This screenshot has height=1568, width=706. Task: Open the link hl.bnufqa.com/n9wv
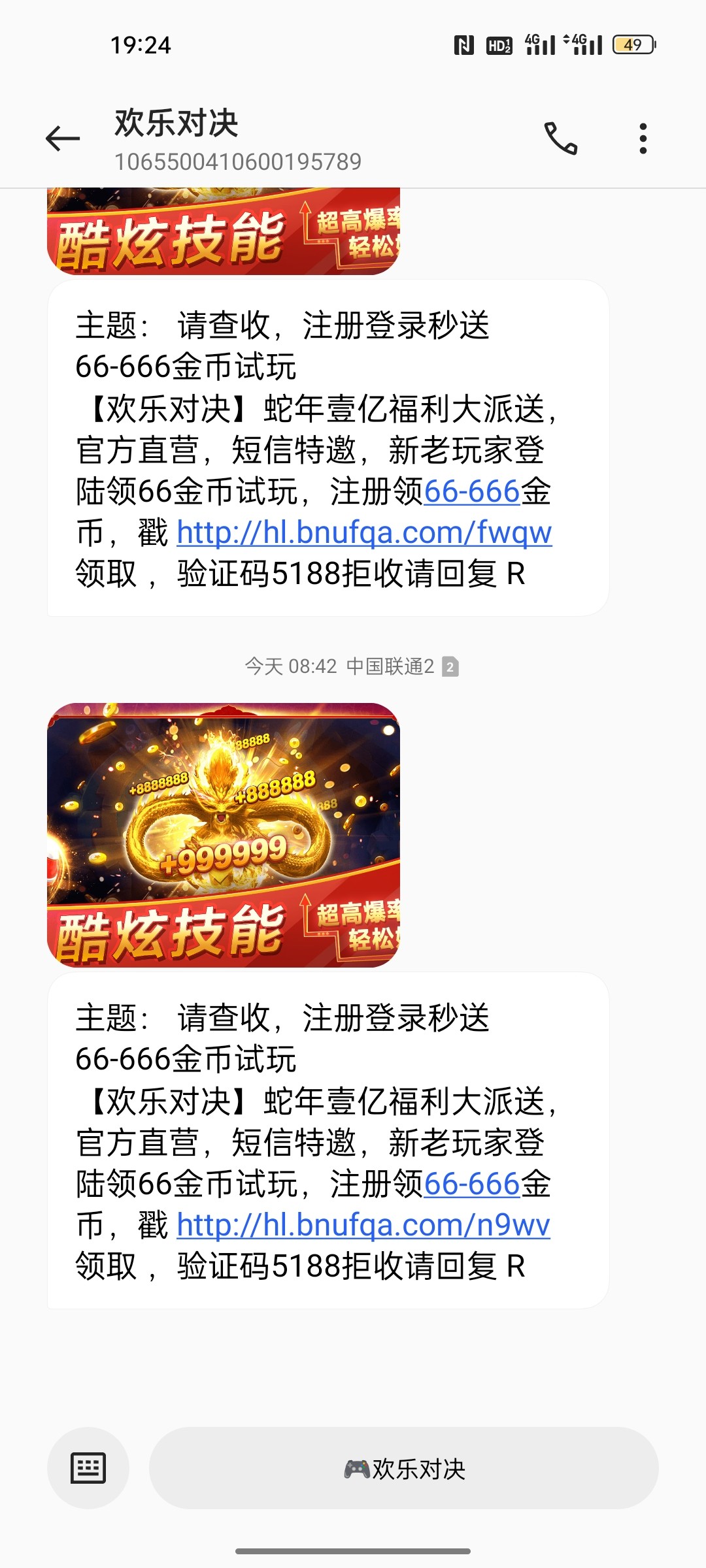[x=363, y=1225]
